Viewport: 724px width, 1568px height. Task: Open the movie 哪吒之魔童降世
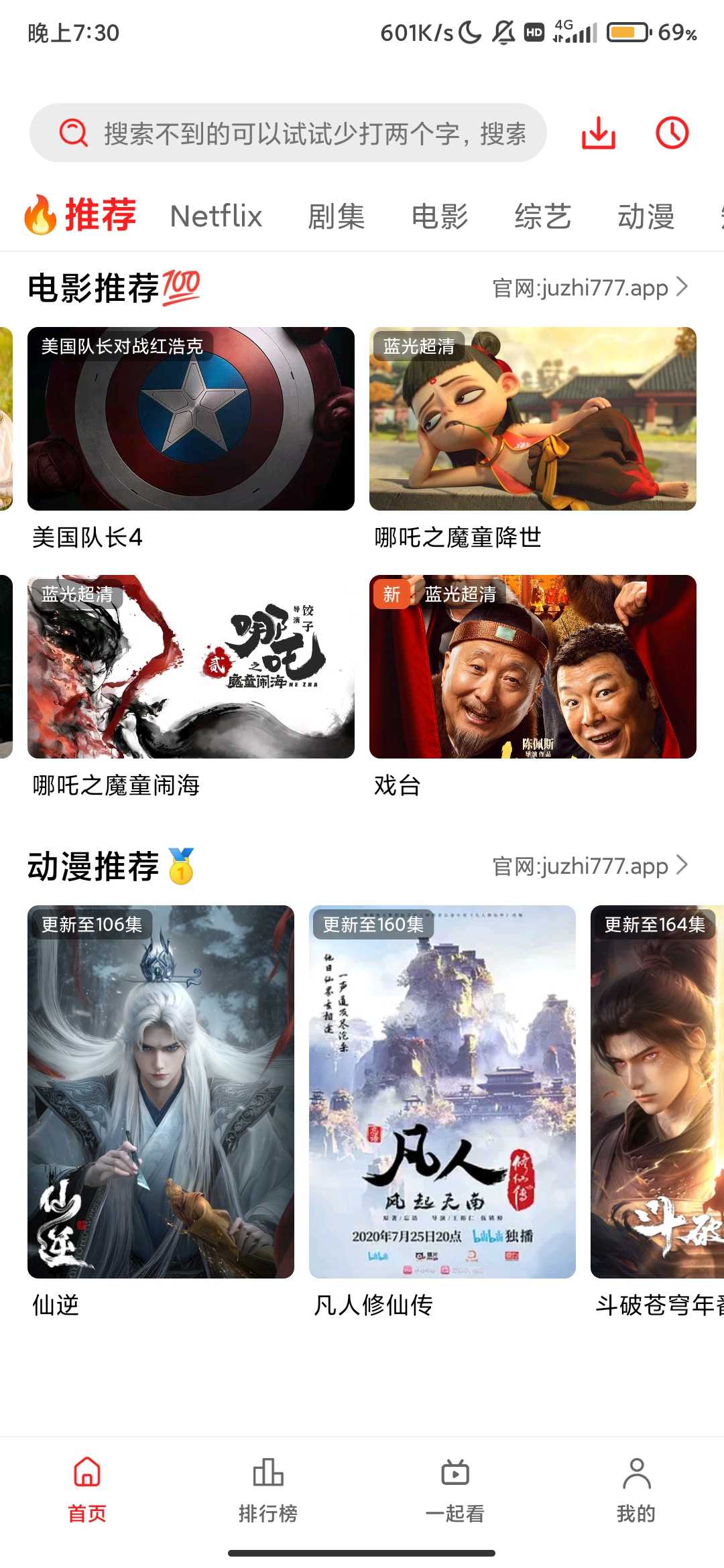point(533,419)
